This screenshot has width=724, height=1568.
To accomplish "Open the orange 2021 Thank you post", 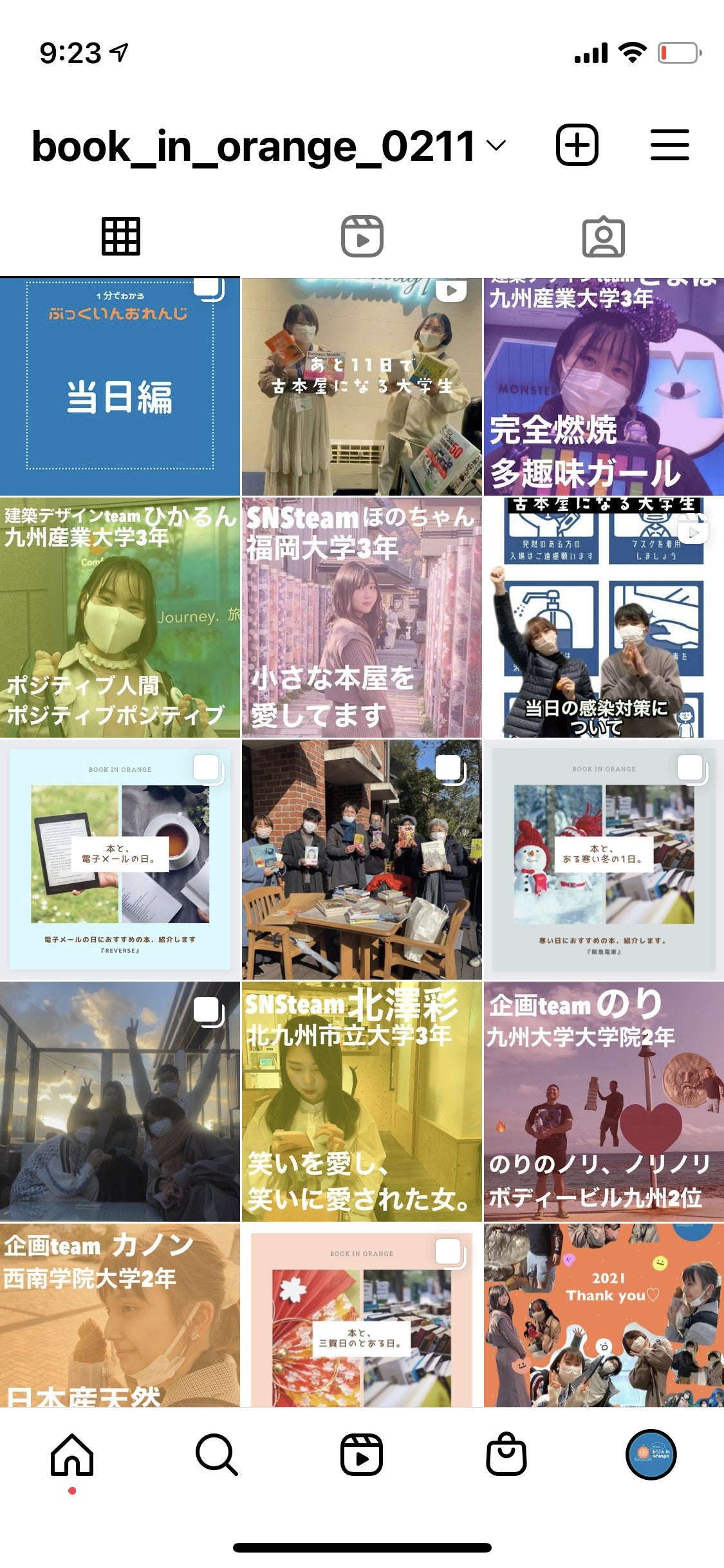I will click(603, 1326).
